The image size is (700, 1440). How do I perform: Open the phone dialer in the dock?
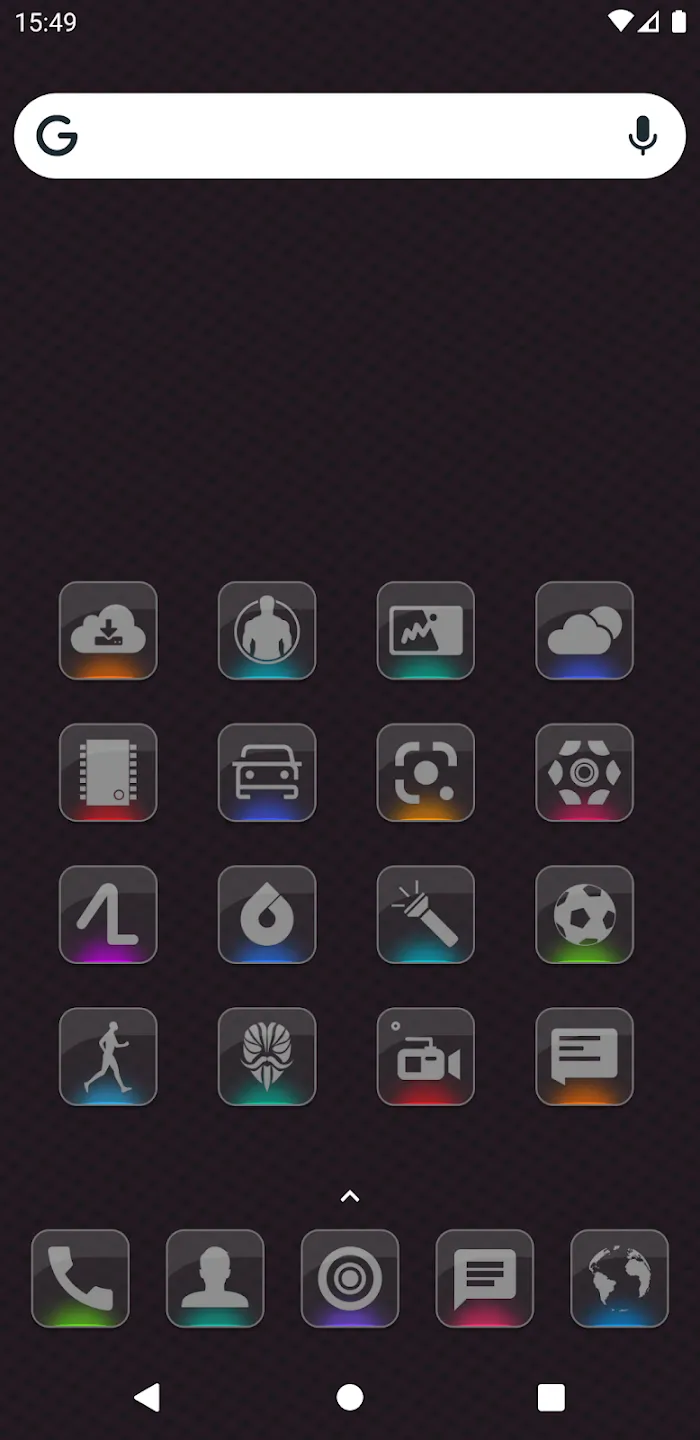(80, 1279)
